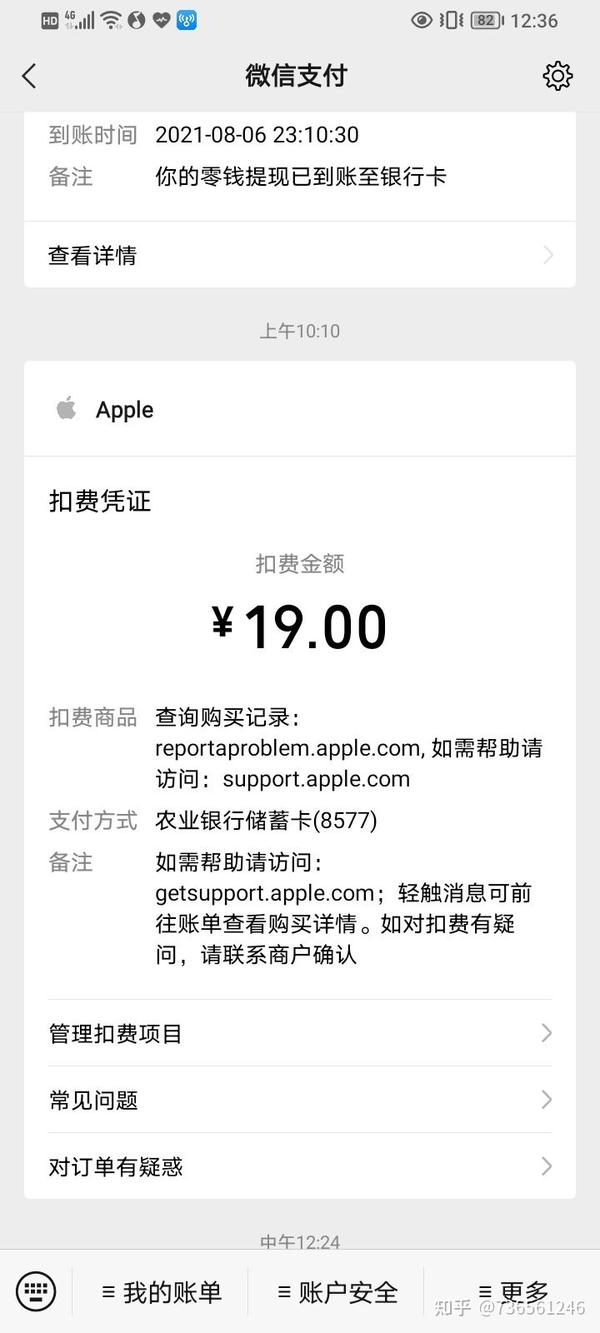The width and height of the screenshot is (600, 1333).
Task: Open 查看详情 for the withdrawal
Action: pyautogui.click(x=299, y=256)
